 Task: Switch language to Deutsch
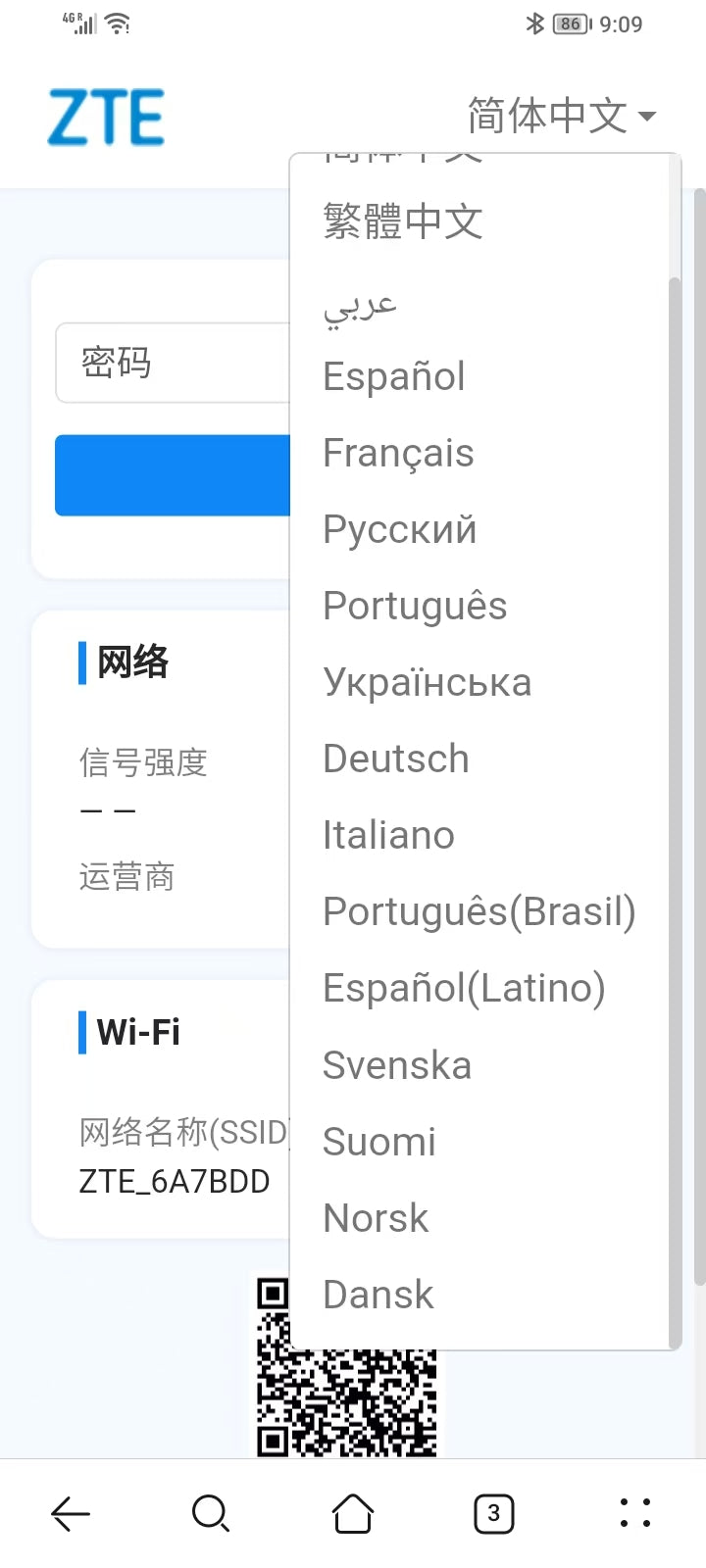tap(396, 759)
